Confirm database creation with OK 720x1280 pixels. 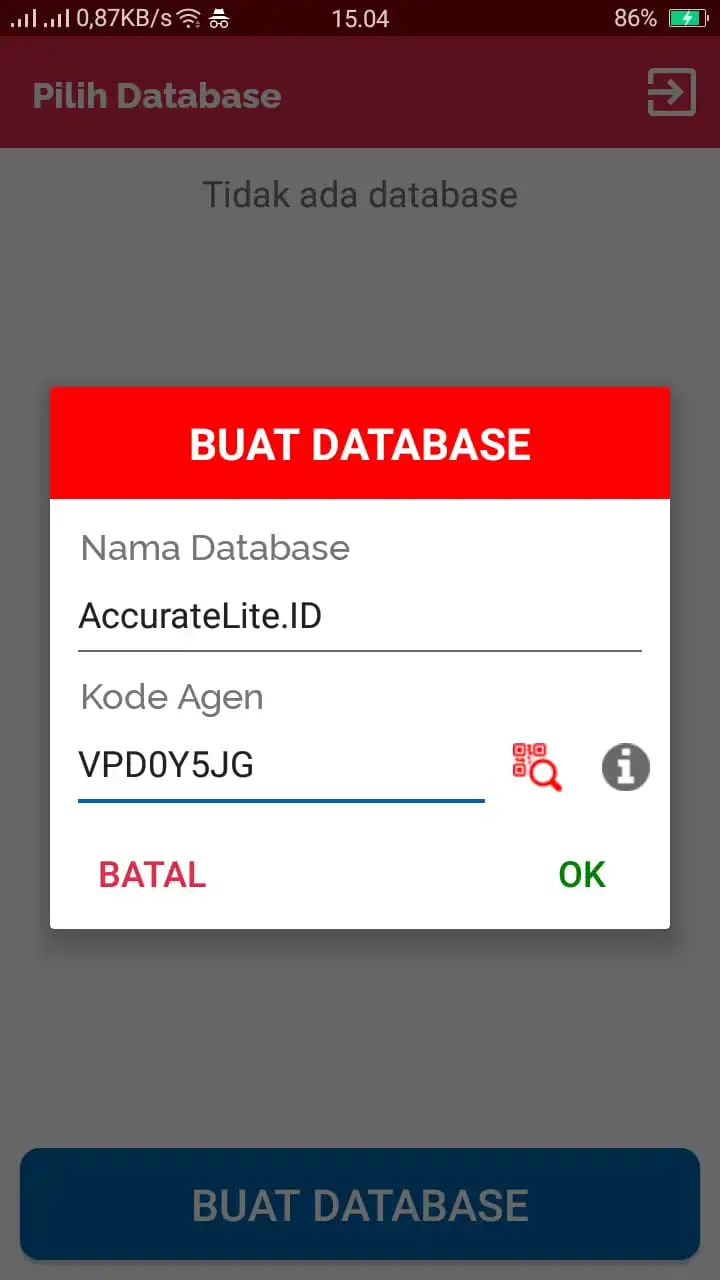582,875
